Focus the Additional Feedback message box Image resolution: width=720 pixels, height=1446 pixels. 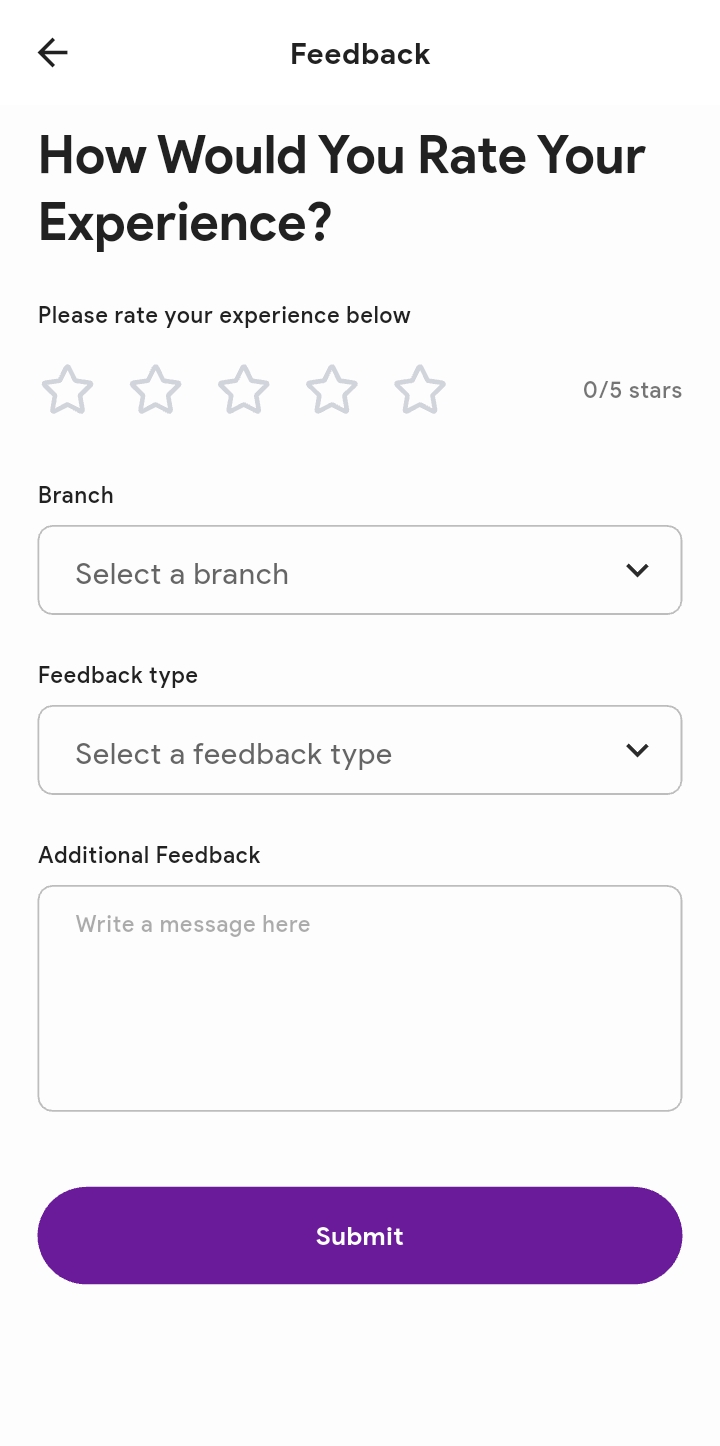coord(360,998)
